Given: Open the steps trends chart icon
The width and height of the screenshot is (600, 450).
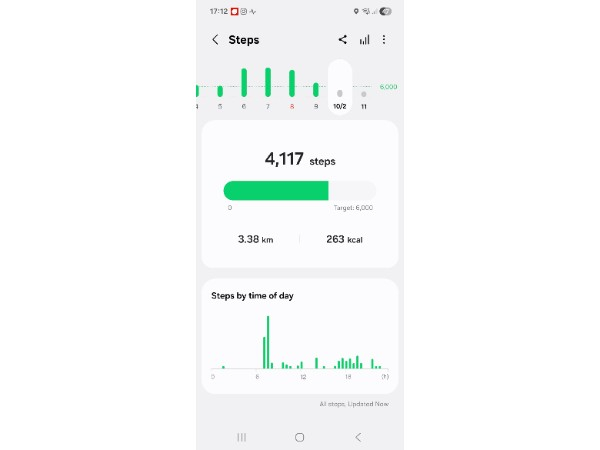Looking at the screenshot, I should [364, 40].
